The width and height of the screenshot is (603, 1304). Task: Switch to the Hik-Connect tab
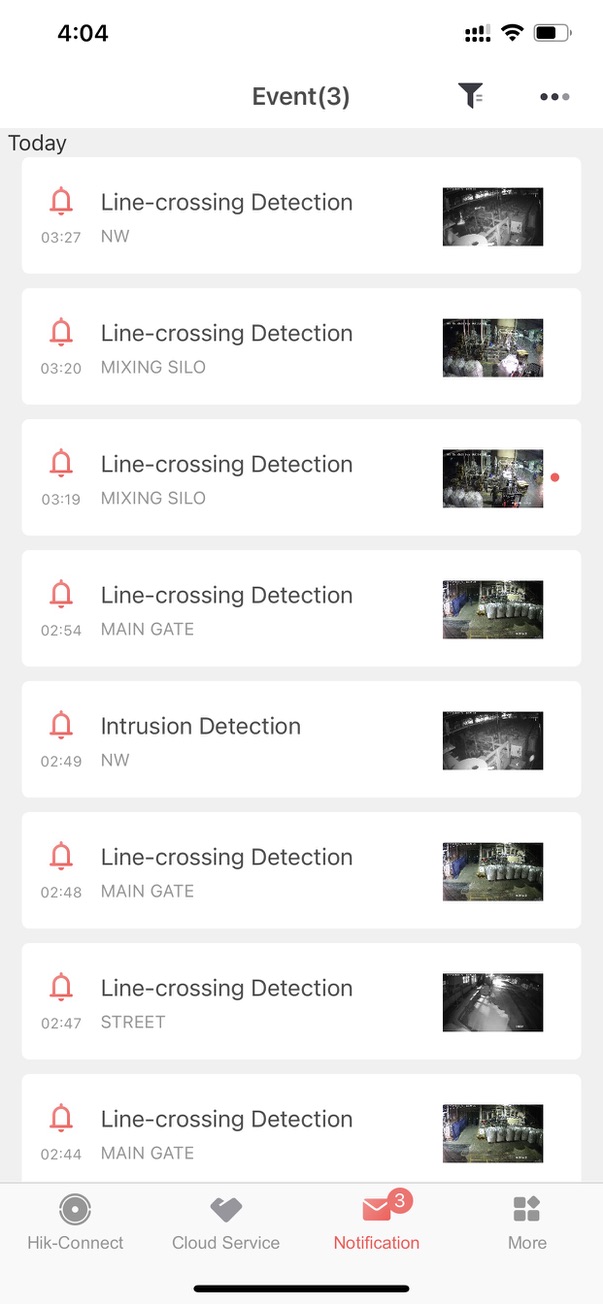pos(75,1223)
